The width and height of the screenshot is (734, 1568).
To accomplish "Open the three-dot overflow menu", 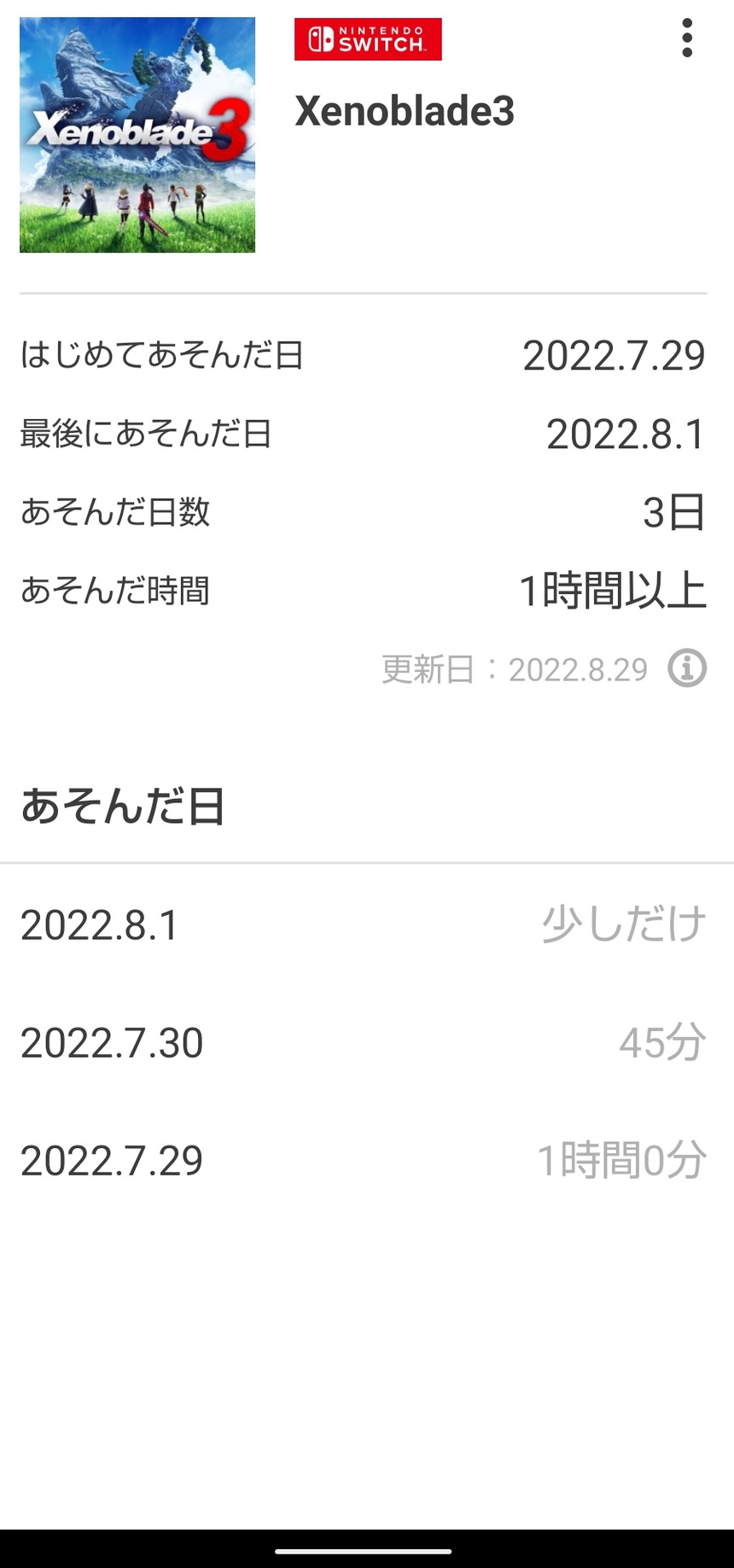I will pyautogui.click(x=687, y=38).
